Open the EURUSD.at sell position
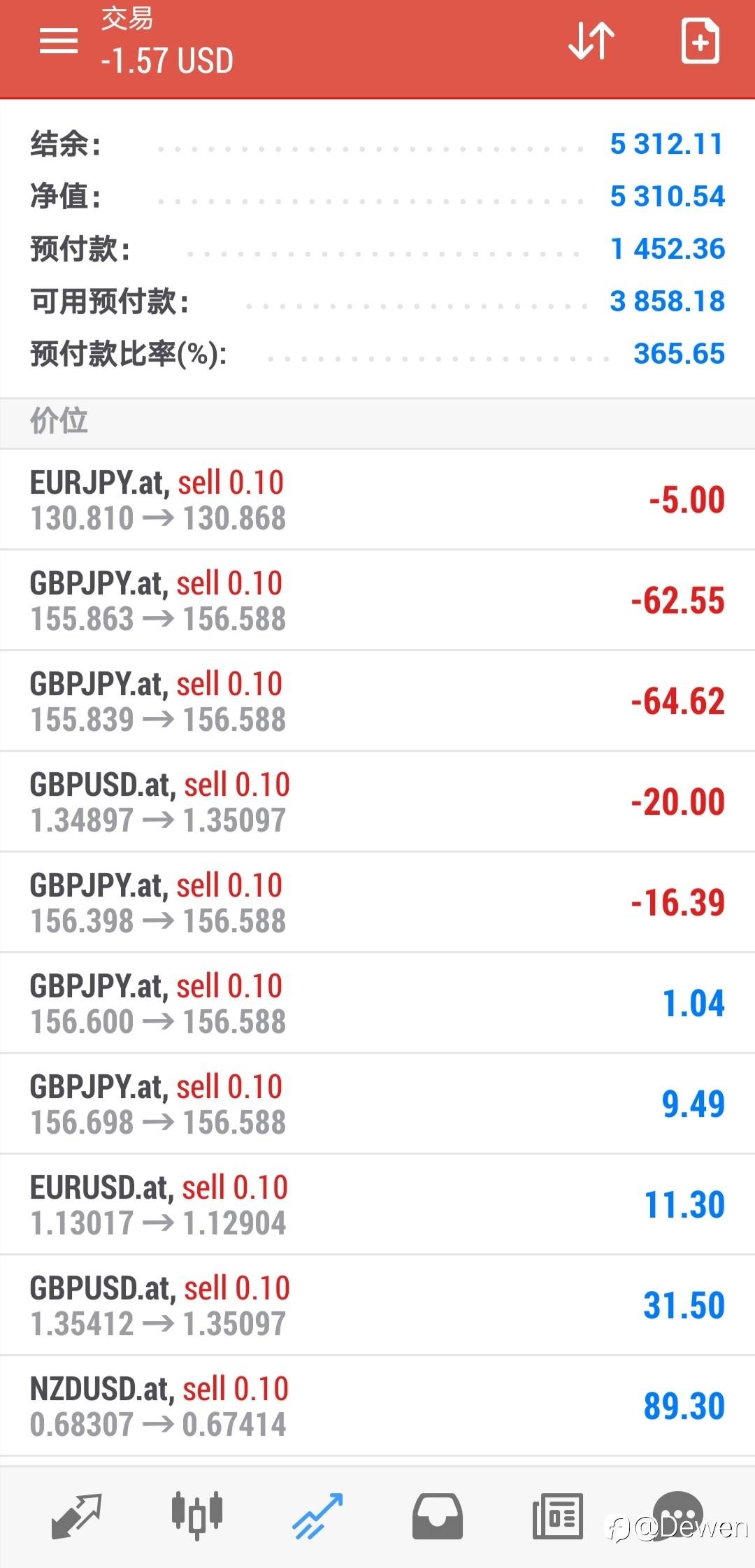 (377, 1204)
